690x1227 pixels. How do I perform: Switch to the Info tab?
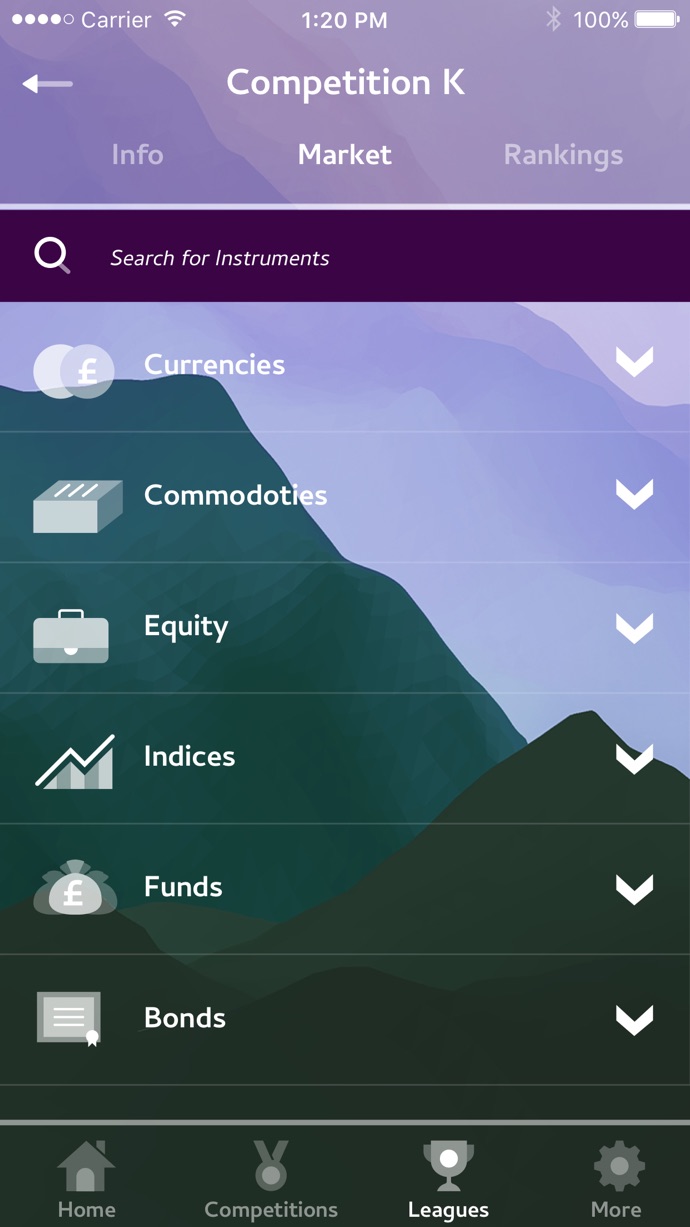[137, 155]
